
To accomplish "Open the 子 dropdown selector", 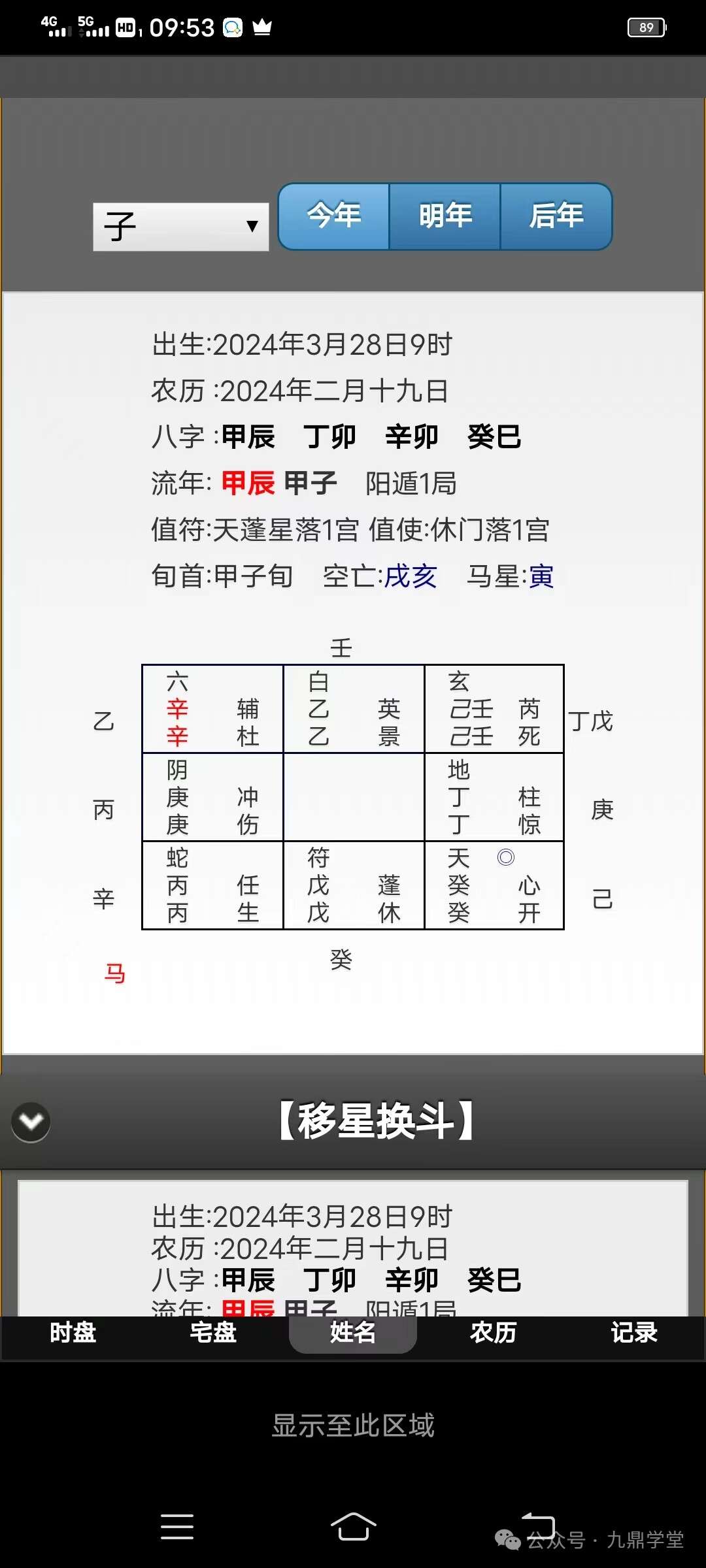I will pos(181,227).
